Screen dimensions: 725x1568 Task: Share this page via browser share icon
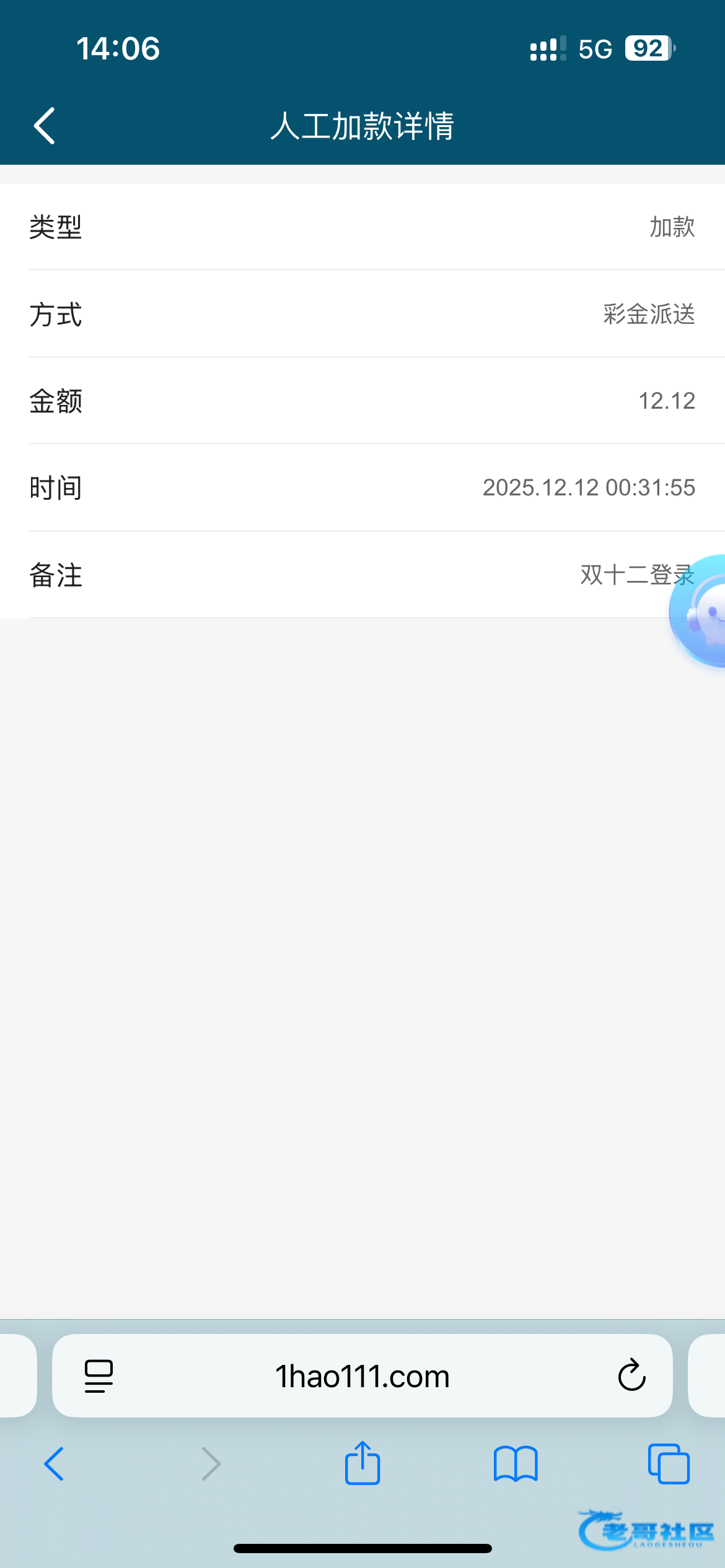pyautogui.click(x=362, y=1463)
